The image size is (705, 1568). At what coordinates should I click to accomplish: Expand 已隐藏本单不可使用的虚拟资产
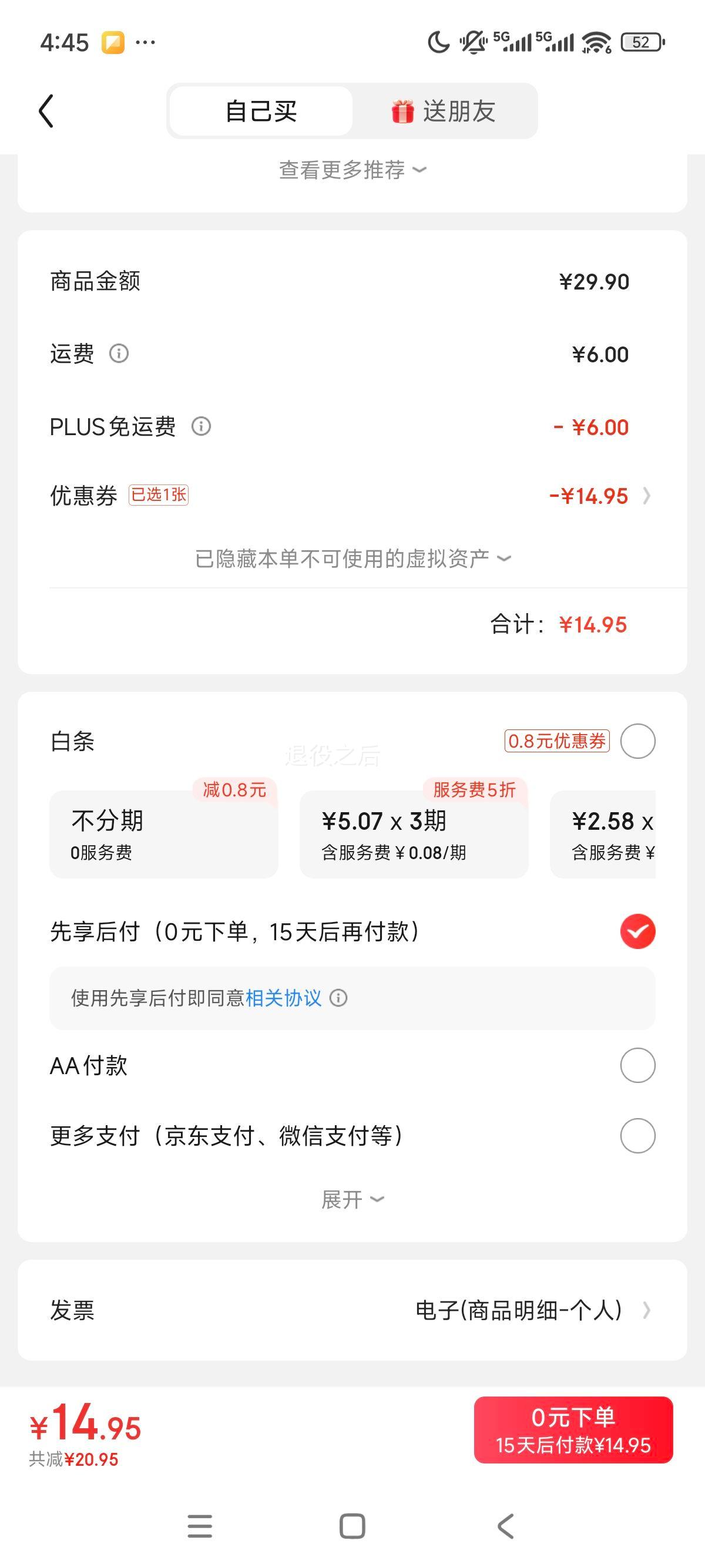tap(352, 558)
